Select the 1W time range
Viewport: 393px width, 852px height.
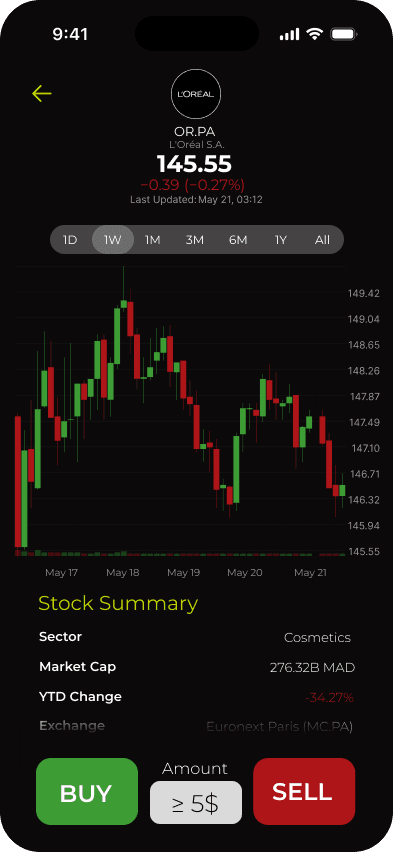pyautogui.click(x=113, y=240)
